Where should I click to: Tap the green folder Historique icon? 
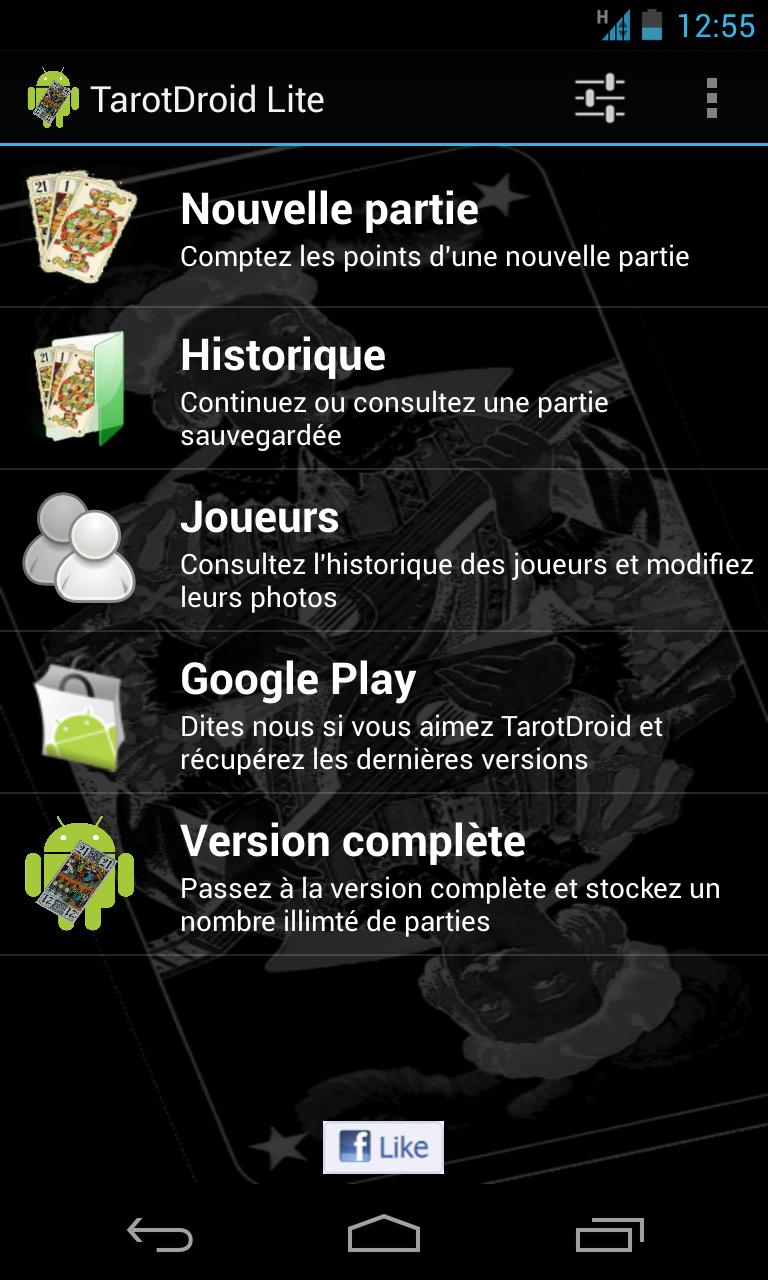[80, 385]
